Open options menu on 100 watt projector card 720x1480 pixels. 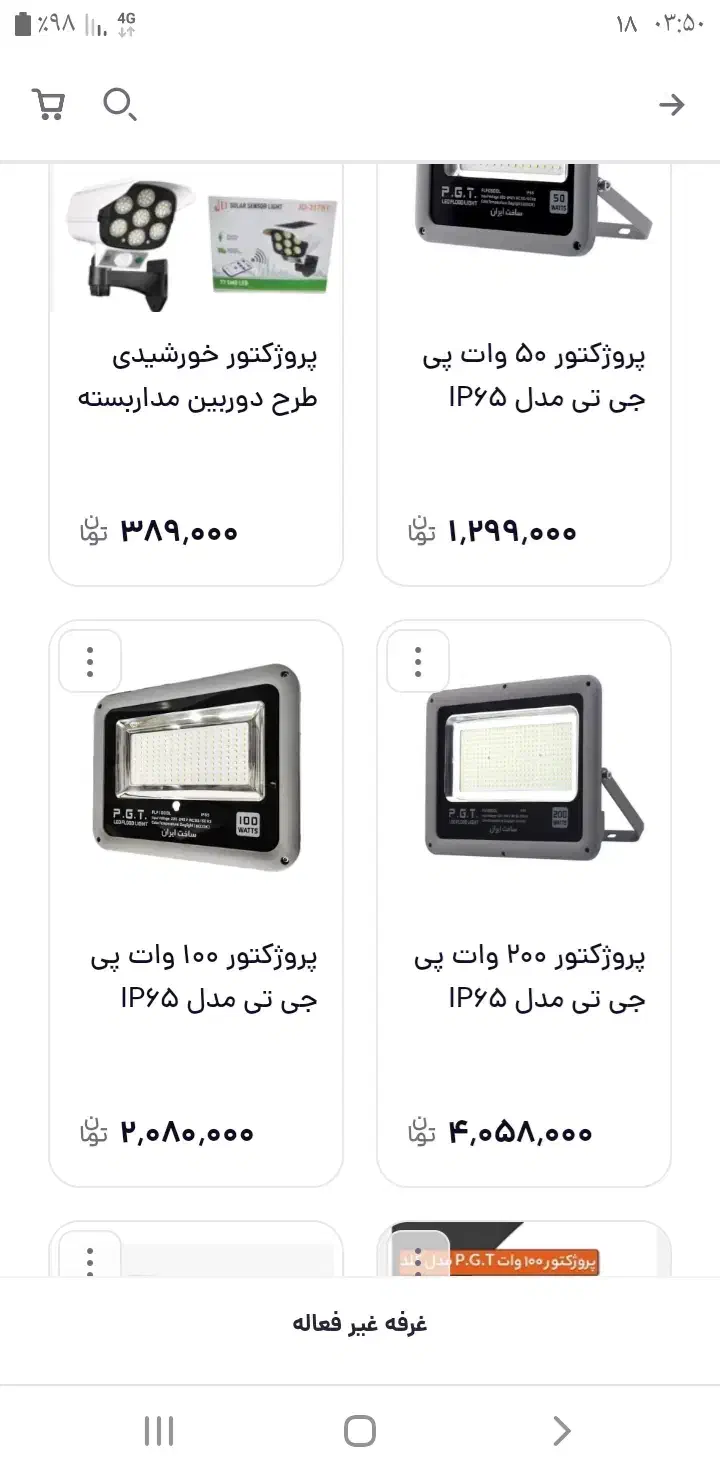pyautogui.click(x=90, y=661)
